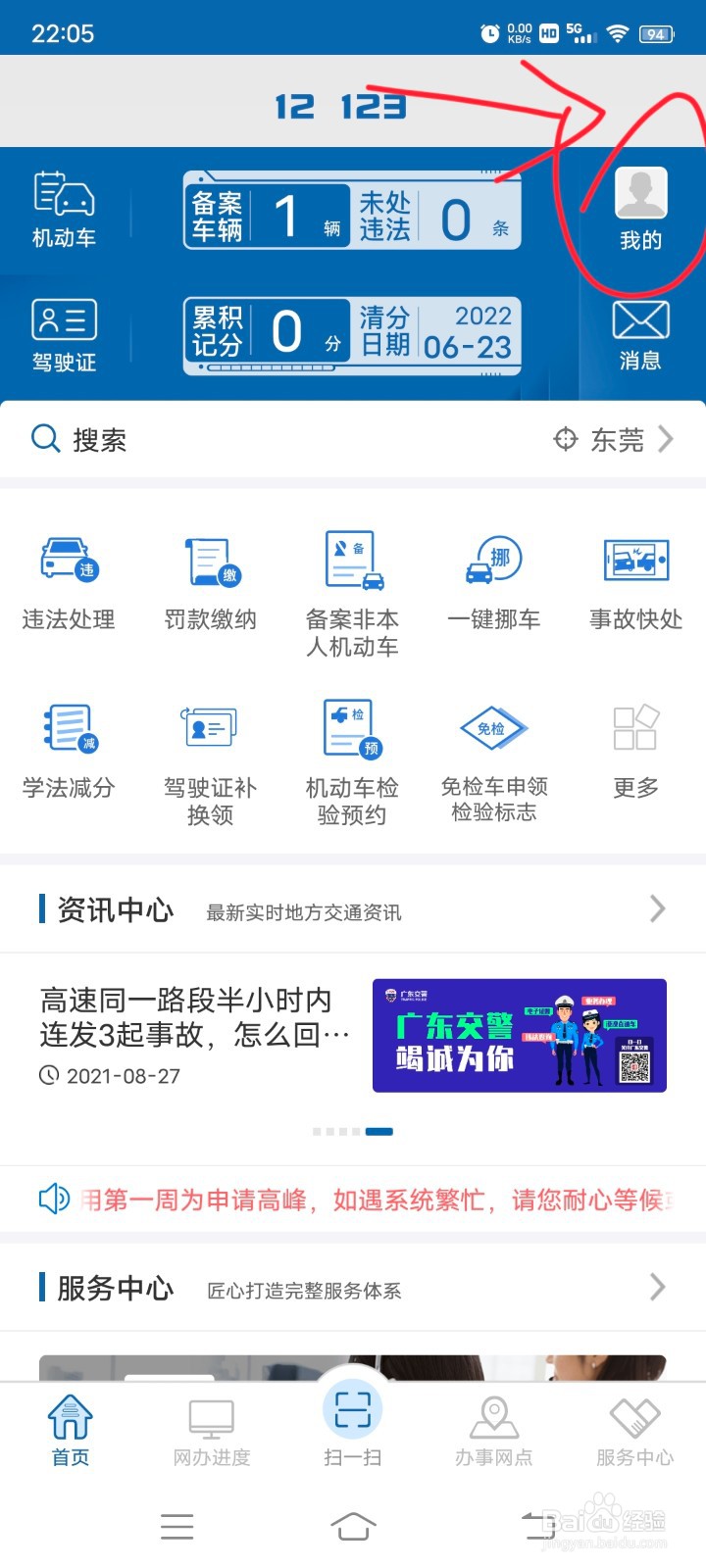Open 罚款缴纳 to pay fines
Viewport: 706px width, 1568px height.
coord(209,578)
